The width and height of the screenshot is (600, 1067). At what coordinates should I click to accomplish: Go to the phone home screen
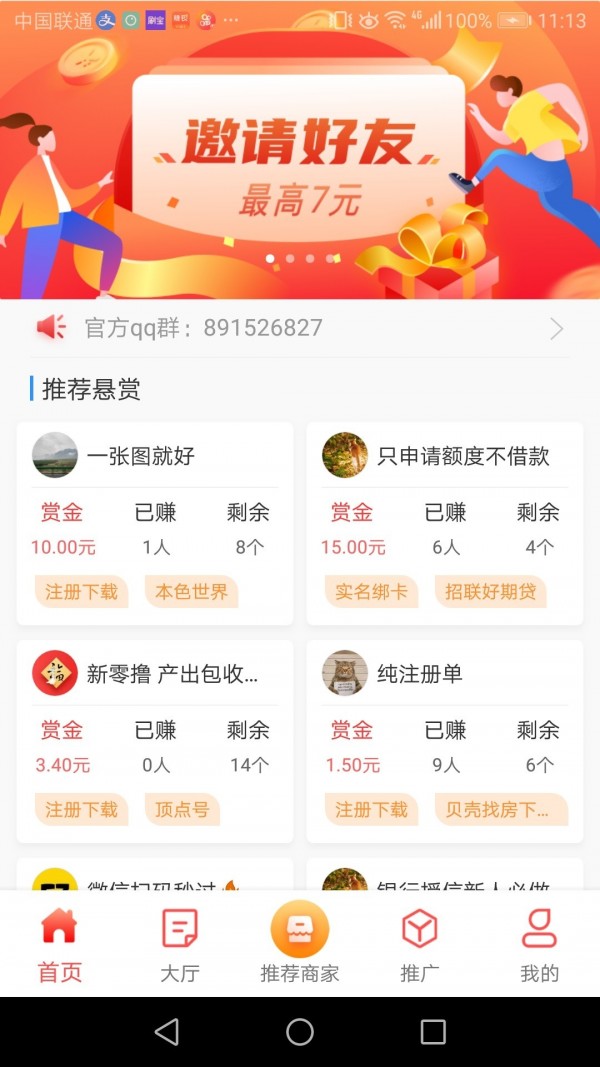tap(300, 1032)
